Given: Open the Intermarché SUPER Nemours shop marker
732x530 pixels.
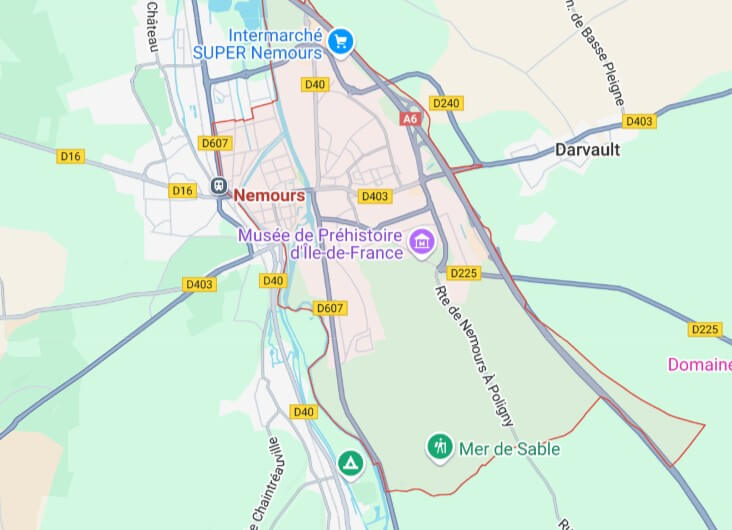Looking at the screenshot, I should [341, 42].
